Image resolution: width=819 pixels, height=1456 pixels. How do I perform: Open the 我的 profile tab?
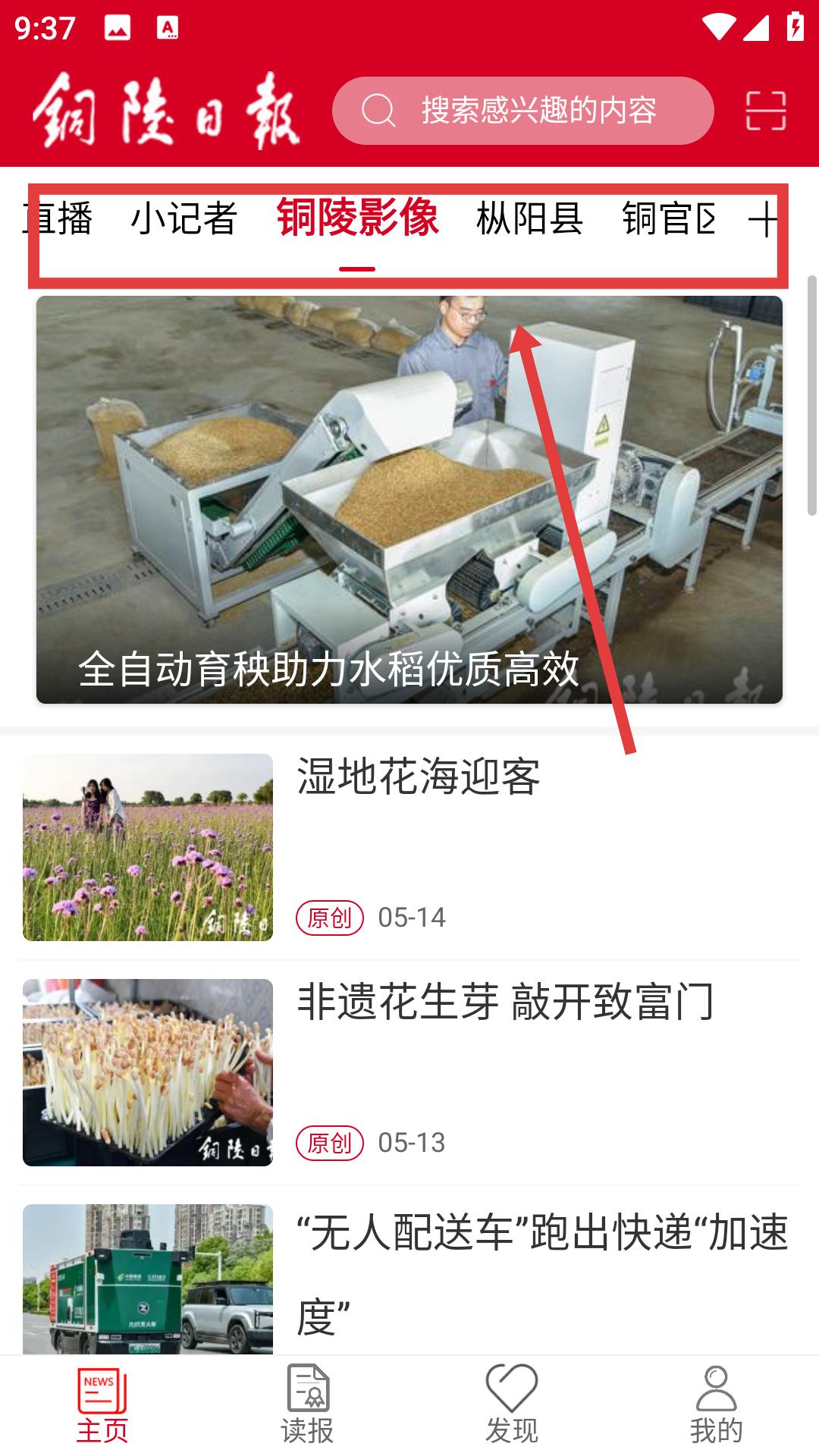tap(717, 1405)
